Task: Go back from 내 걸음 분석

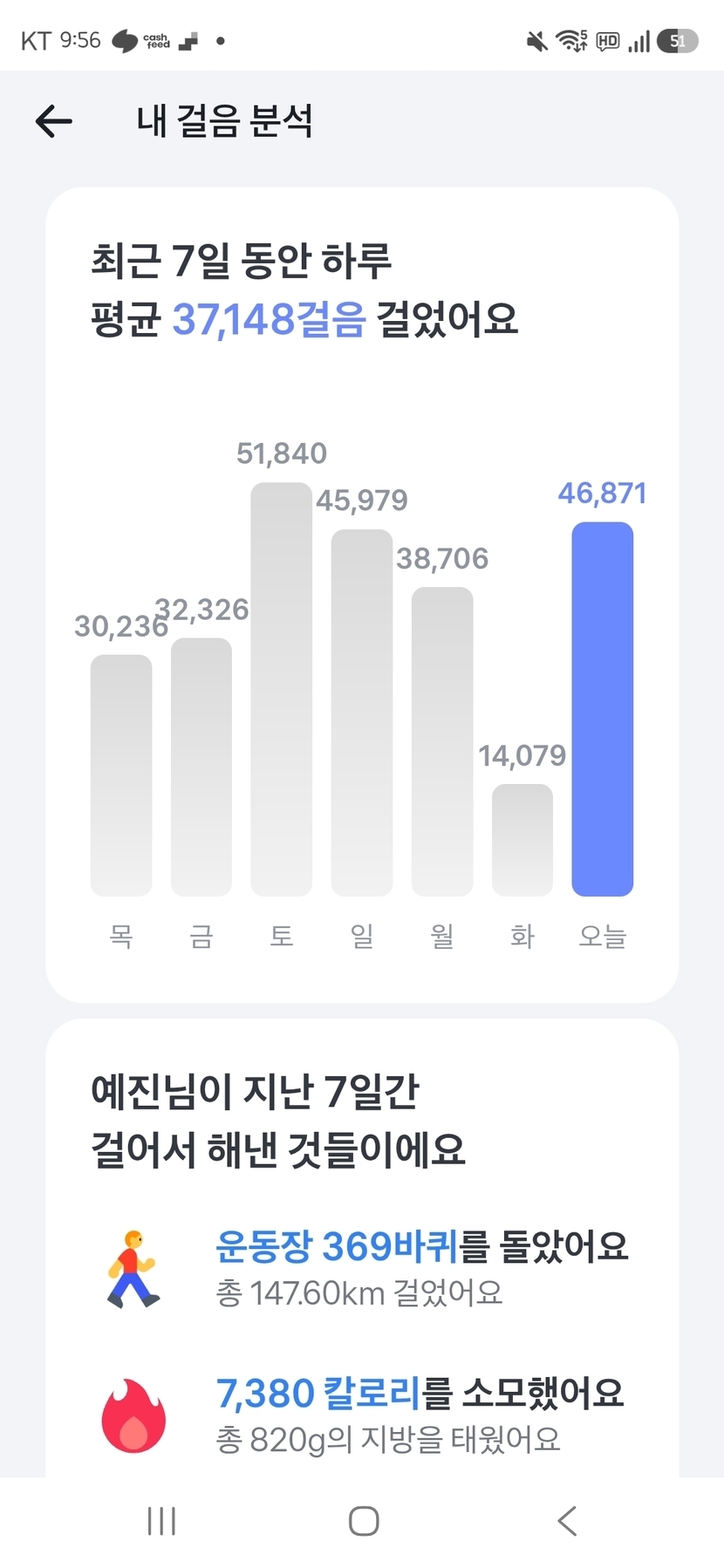Action: (54, 121)
